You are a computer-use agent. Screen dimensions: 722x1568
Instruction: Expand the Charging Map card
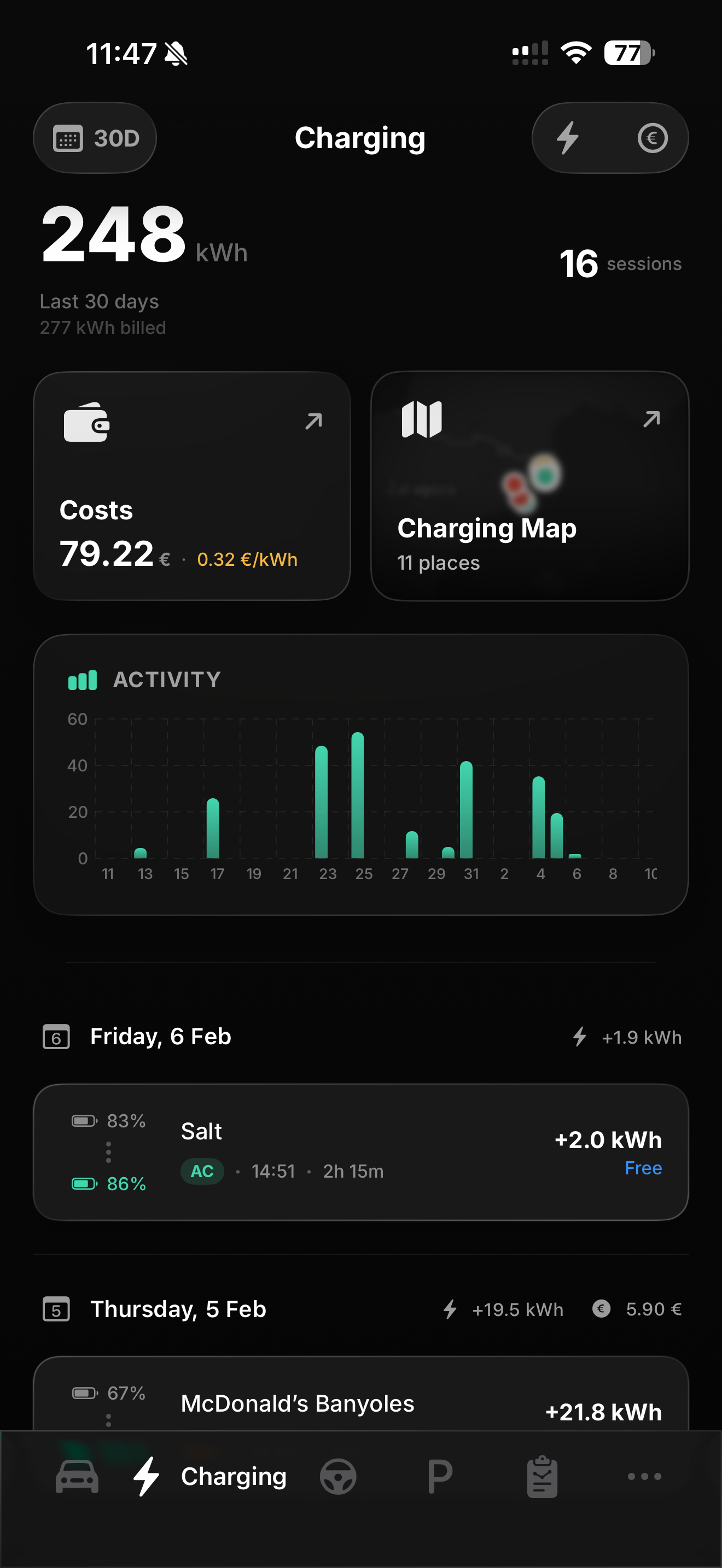[x=652, y=418]
